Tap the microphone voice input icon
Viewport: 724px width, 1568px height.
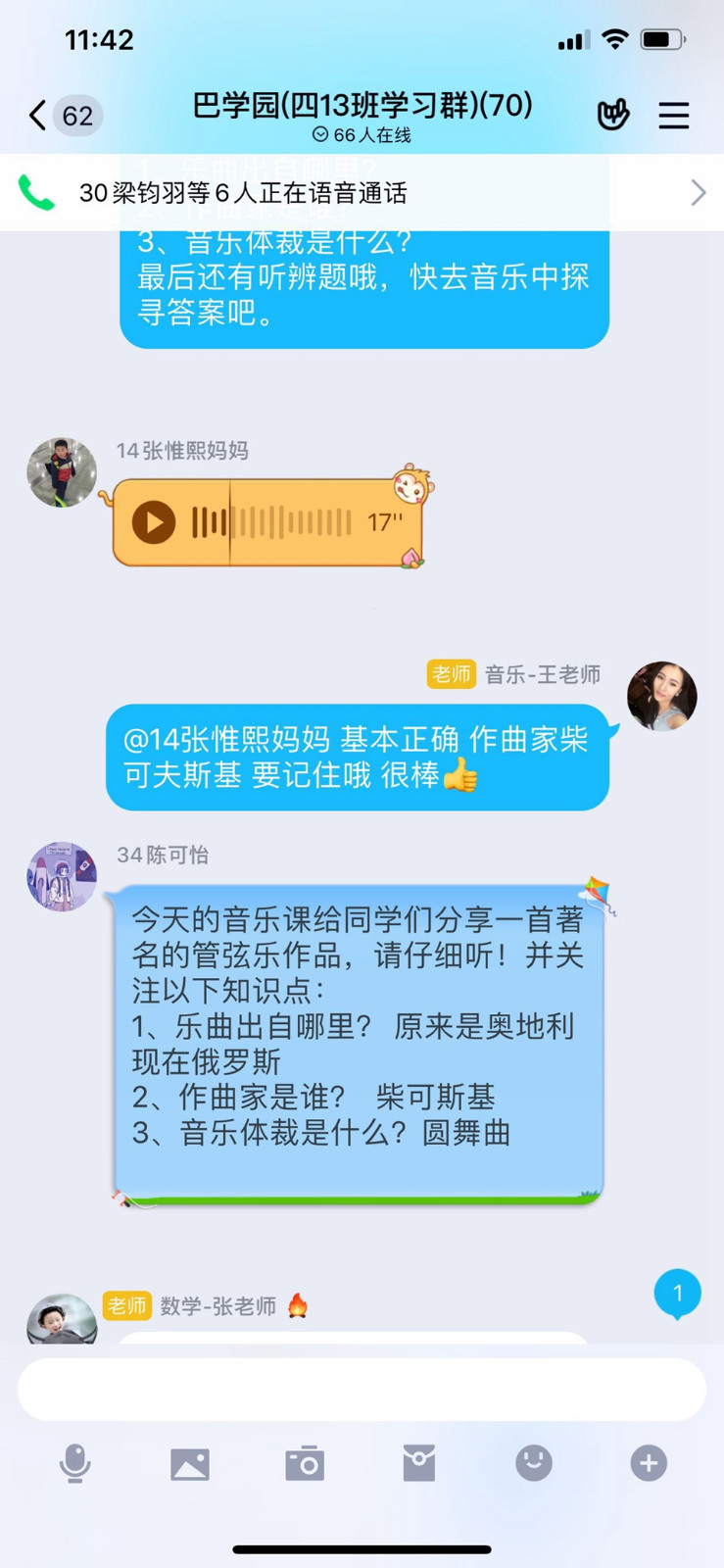(75, 1463)
